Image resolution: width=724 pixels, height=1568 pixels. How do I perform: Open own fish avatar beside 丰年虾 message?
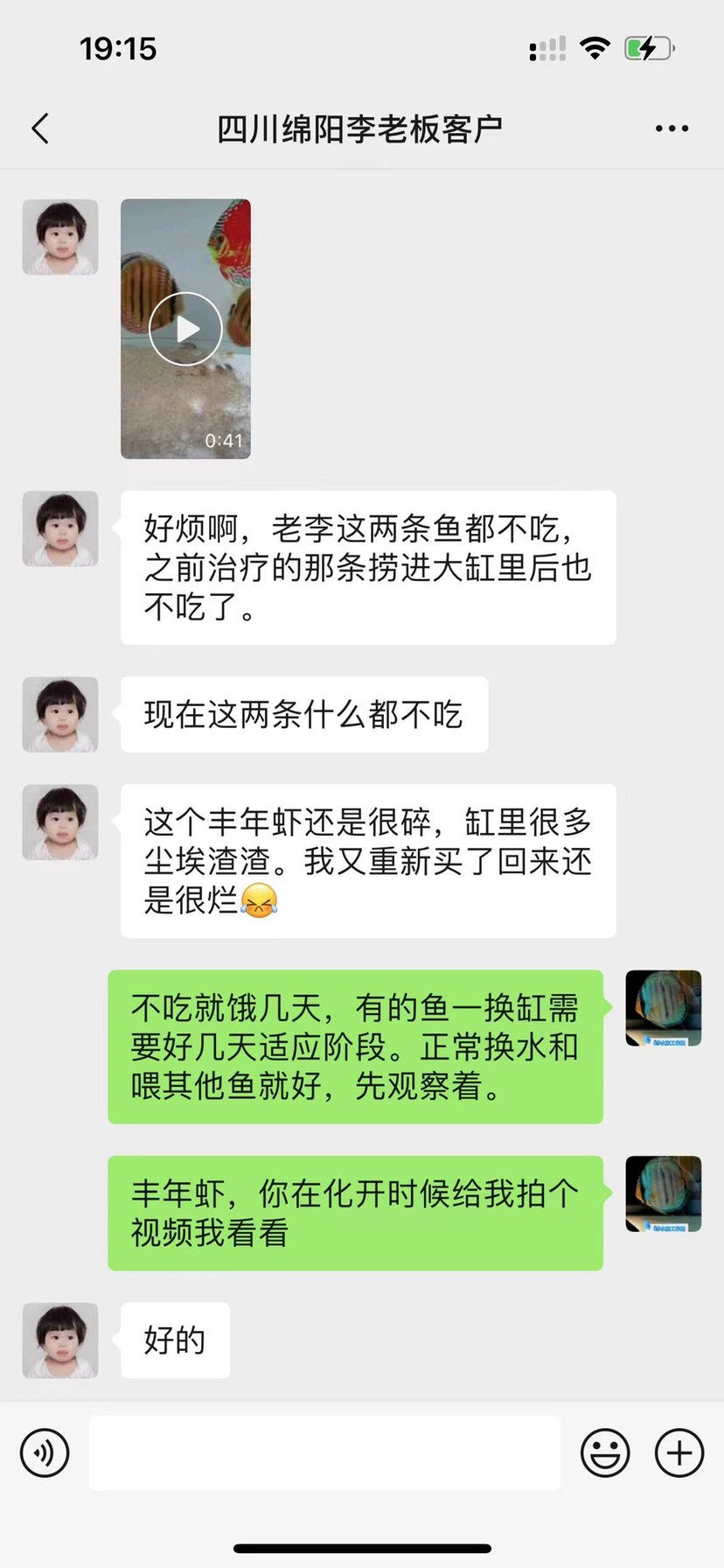664,1193
